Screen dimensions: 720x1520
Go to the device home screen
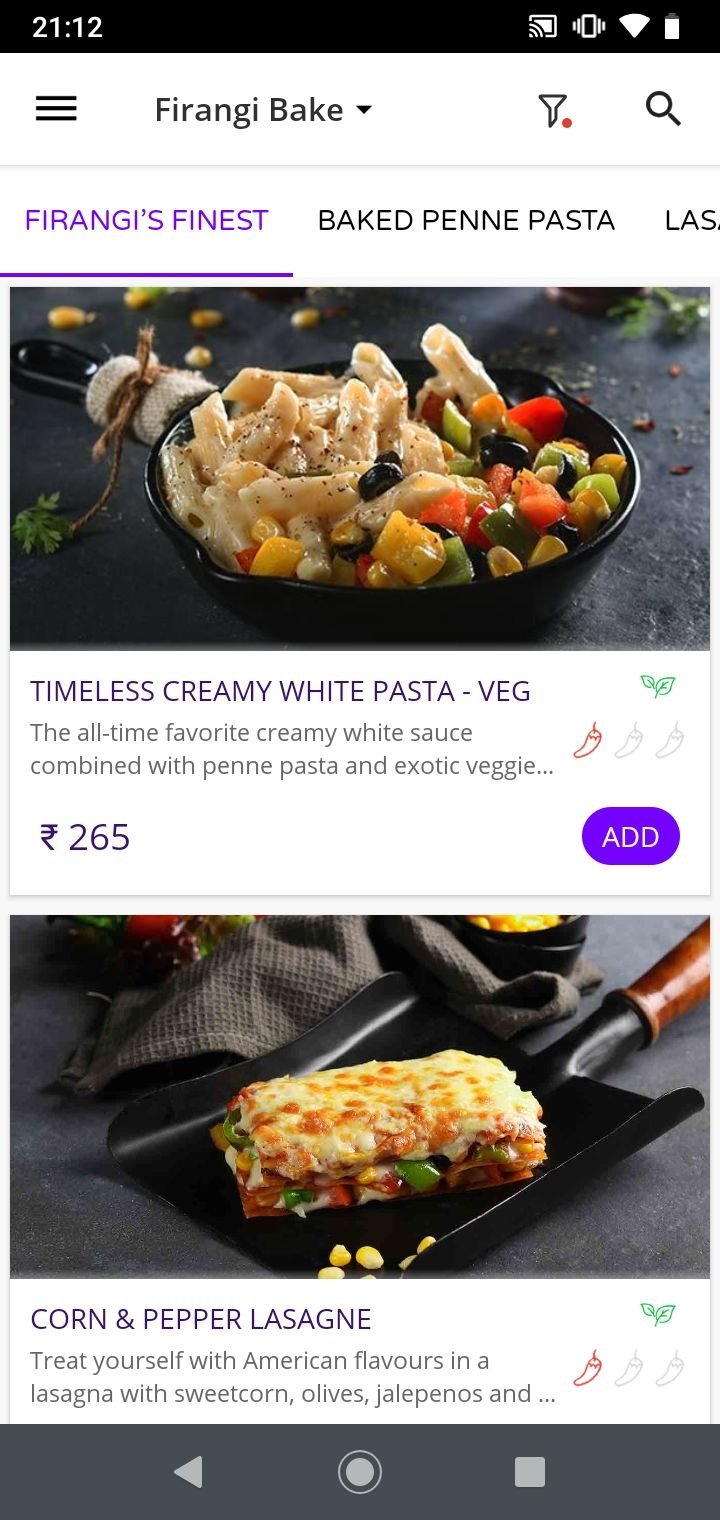click(x=360, y=1471)
